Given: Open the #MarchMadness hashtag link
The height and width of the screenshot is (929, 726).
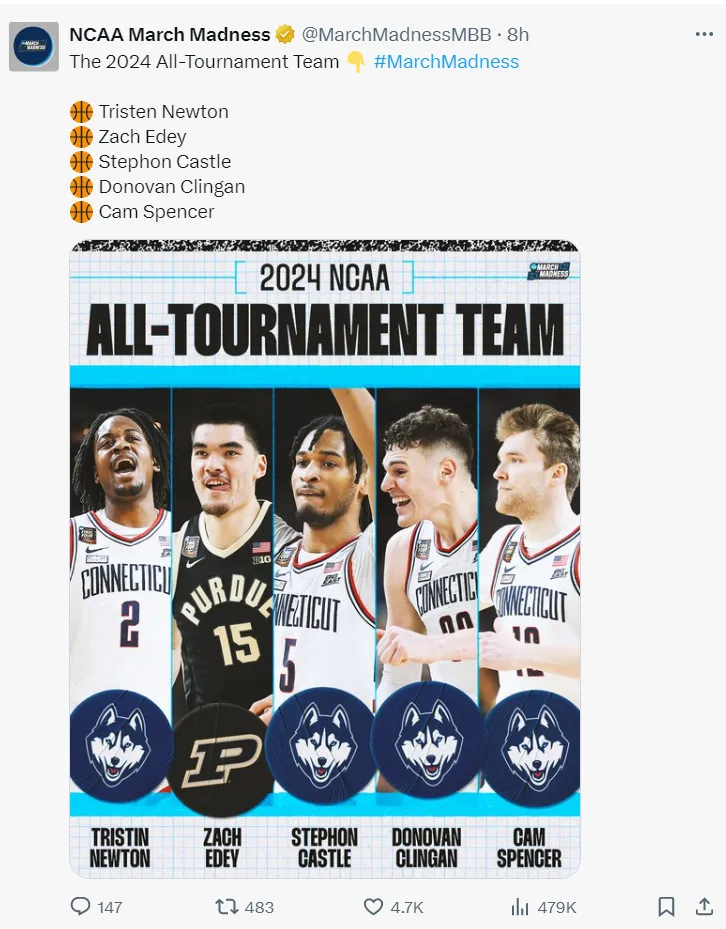Looking at the screenshot, I should pos(446,61).
